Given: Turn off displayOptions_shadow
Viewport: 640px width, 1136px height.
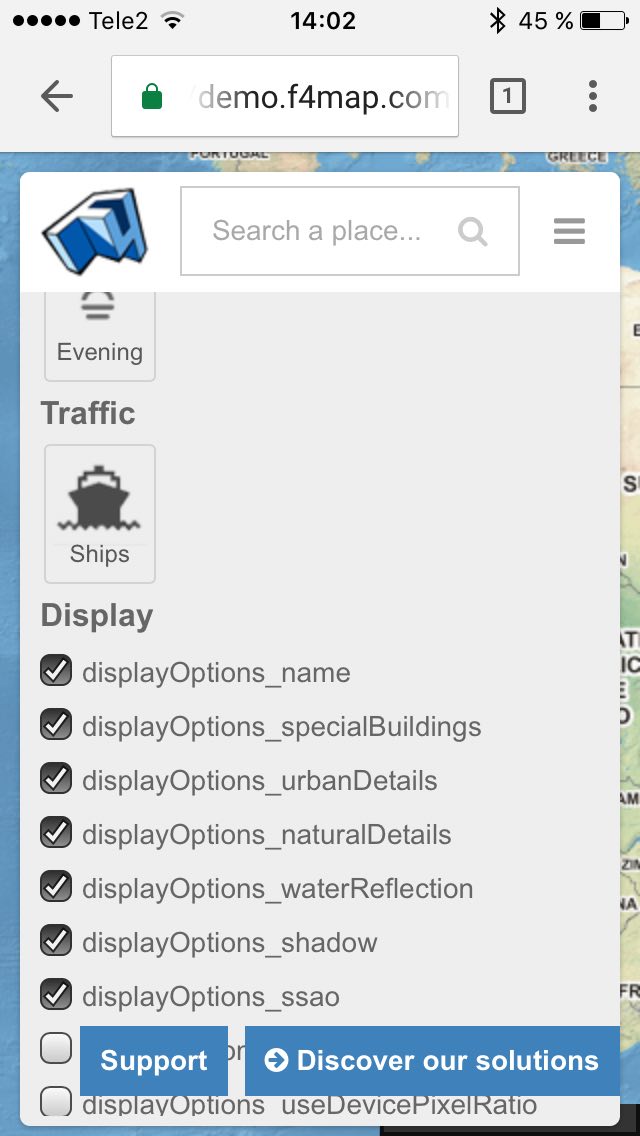Looking at the screenshot, I should [56, 940].
